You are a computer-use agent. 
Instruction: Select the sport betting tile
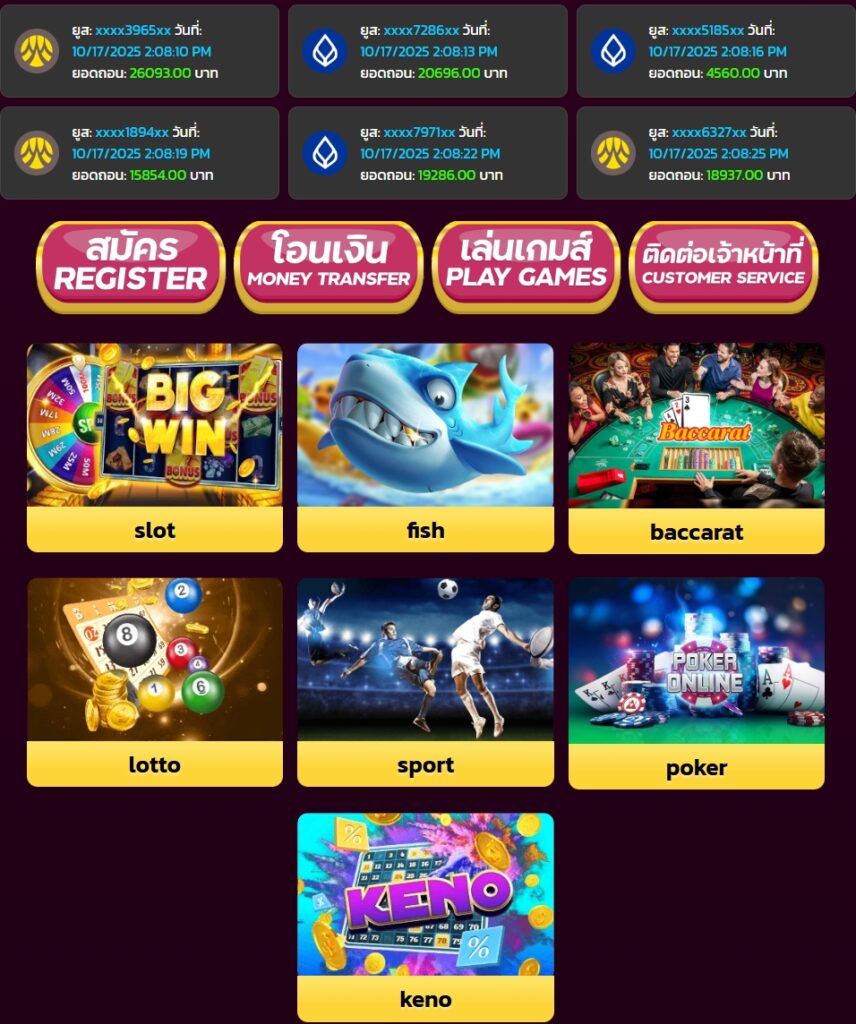pos(425,681)
